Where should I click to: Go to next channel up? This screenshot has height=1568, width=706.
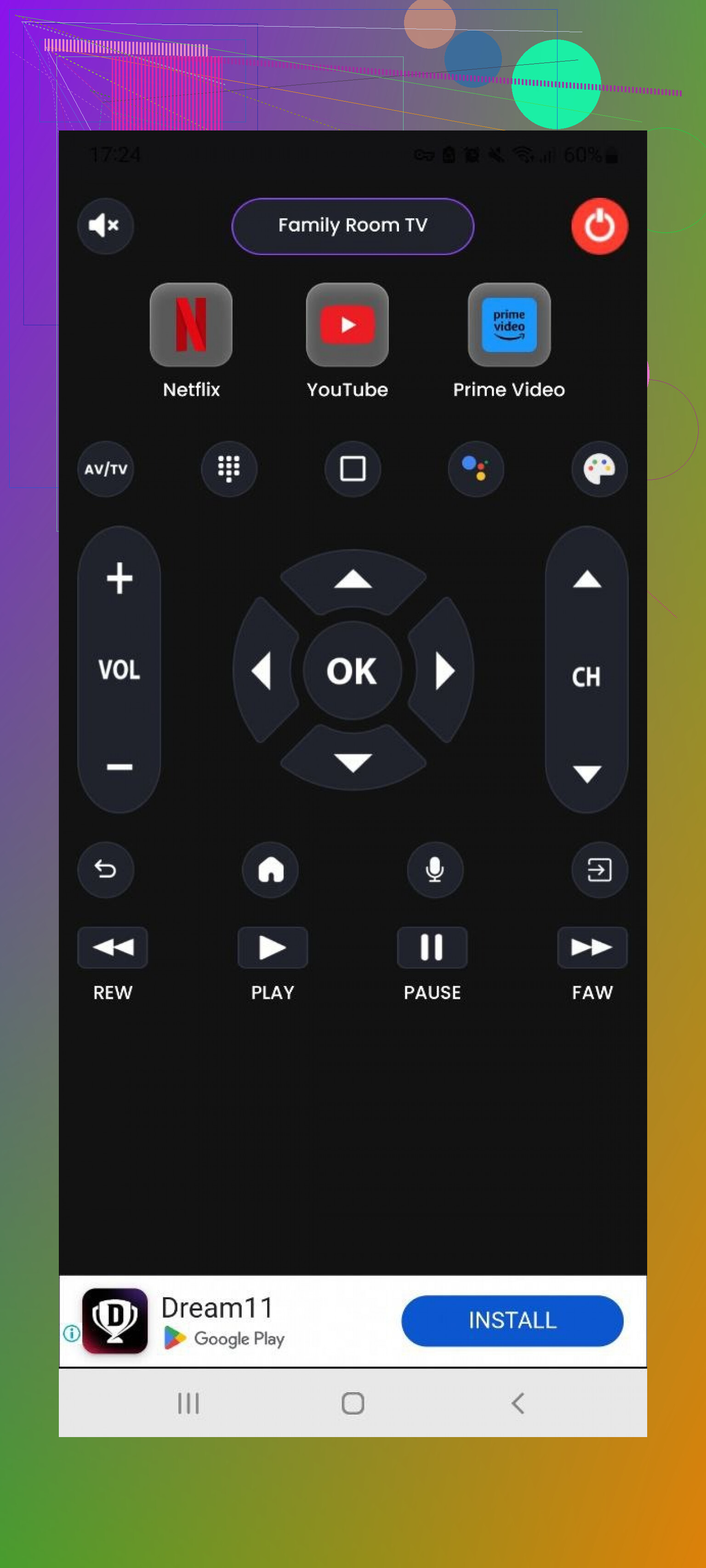click(586, 579)
